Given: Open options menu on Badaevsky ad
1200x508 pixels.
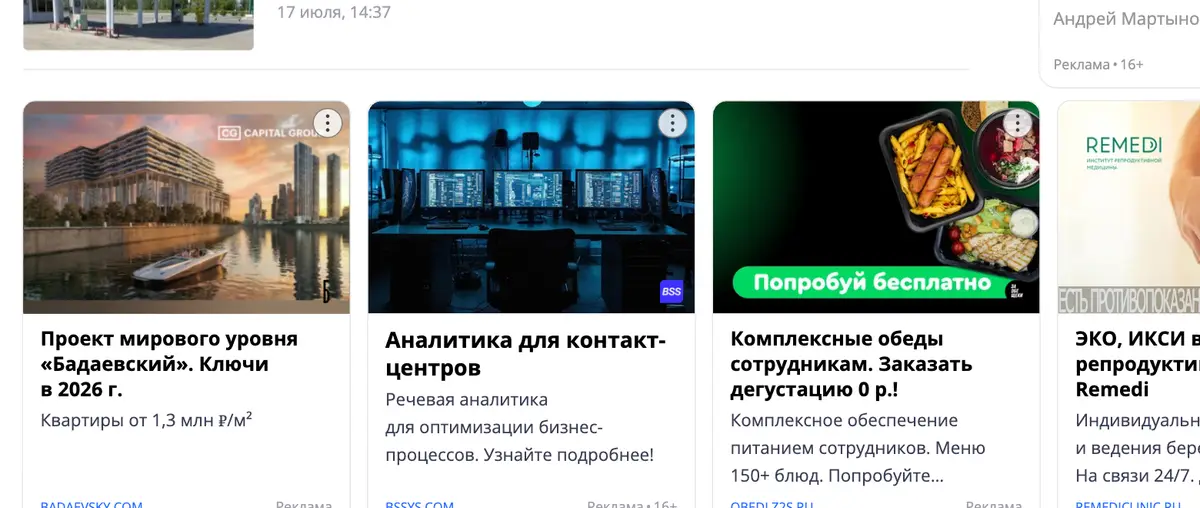Looking at the screenshot, I should [328, 123].
